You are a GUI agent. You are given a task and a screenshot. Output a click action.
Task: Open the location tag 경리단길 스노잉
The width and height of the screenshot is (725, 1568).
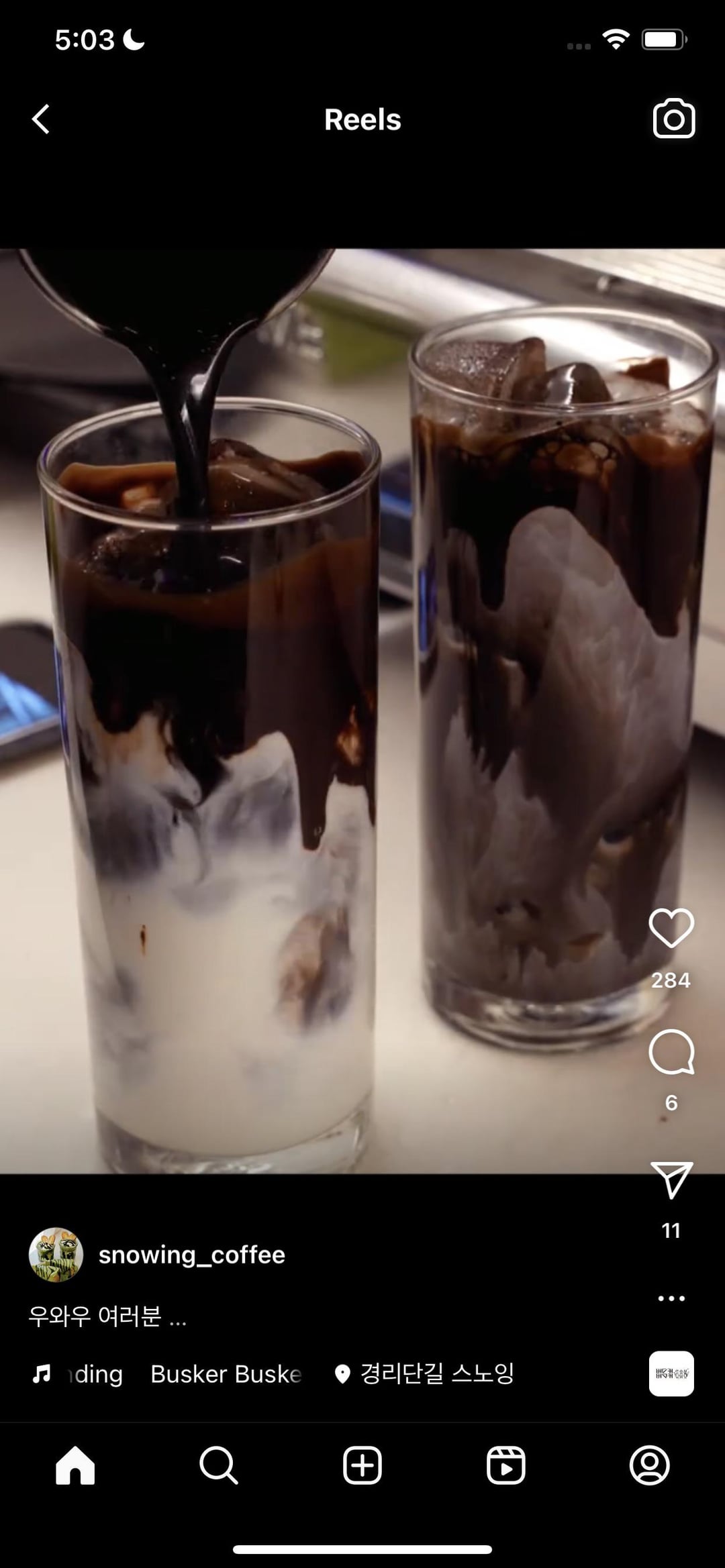click(436, 1373)
